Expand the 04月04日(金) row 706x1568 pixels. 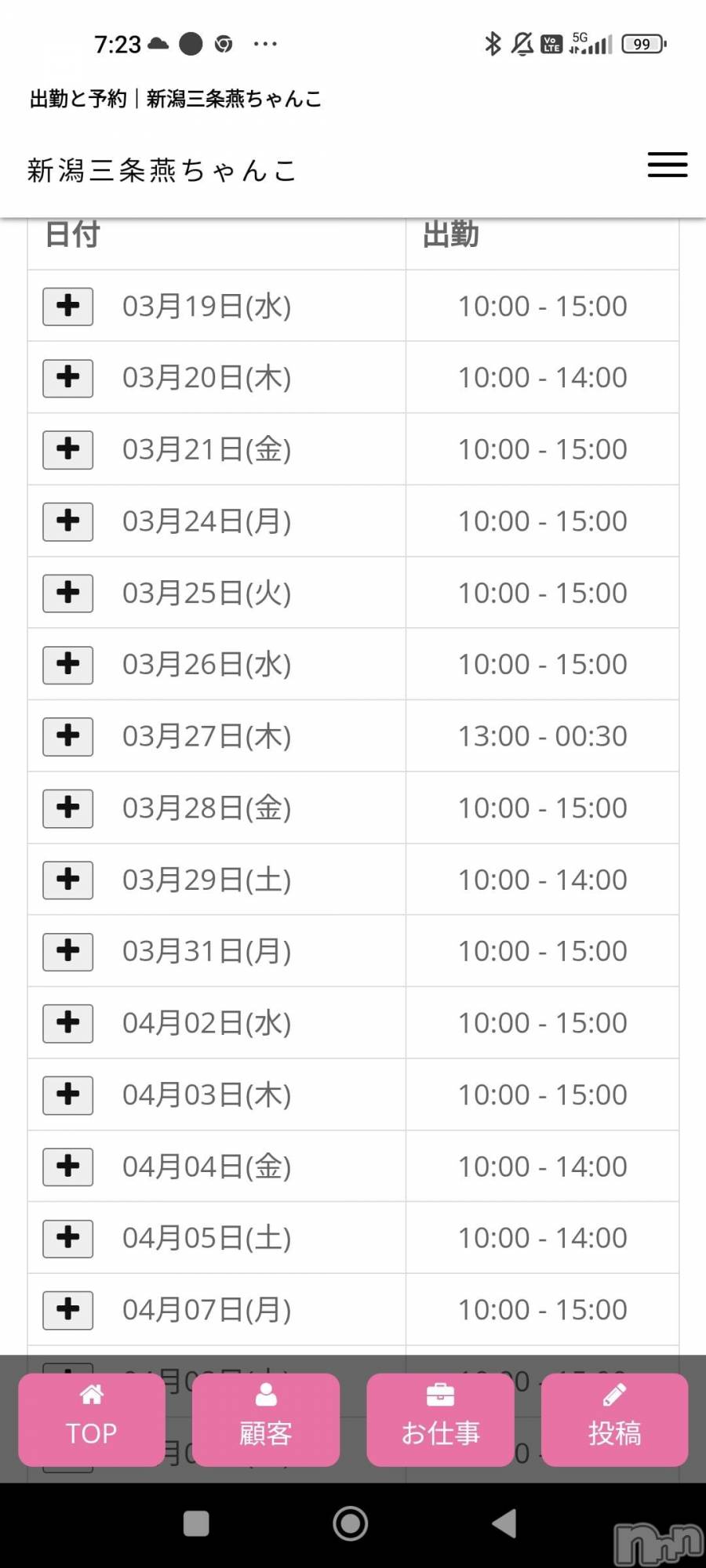click(x=68, y=1167)
